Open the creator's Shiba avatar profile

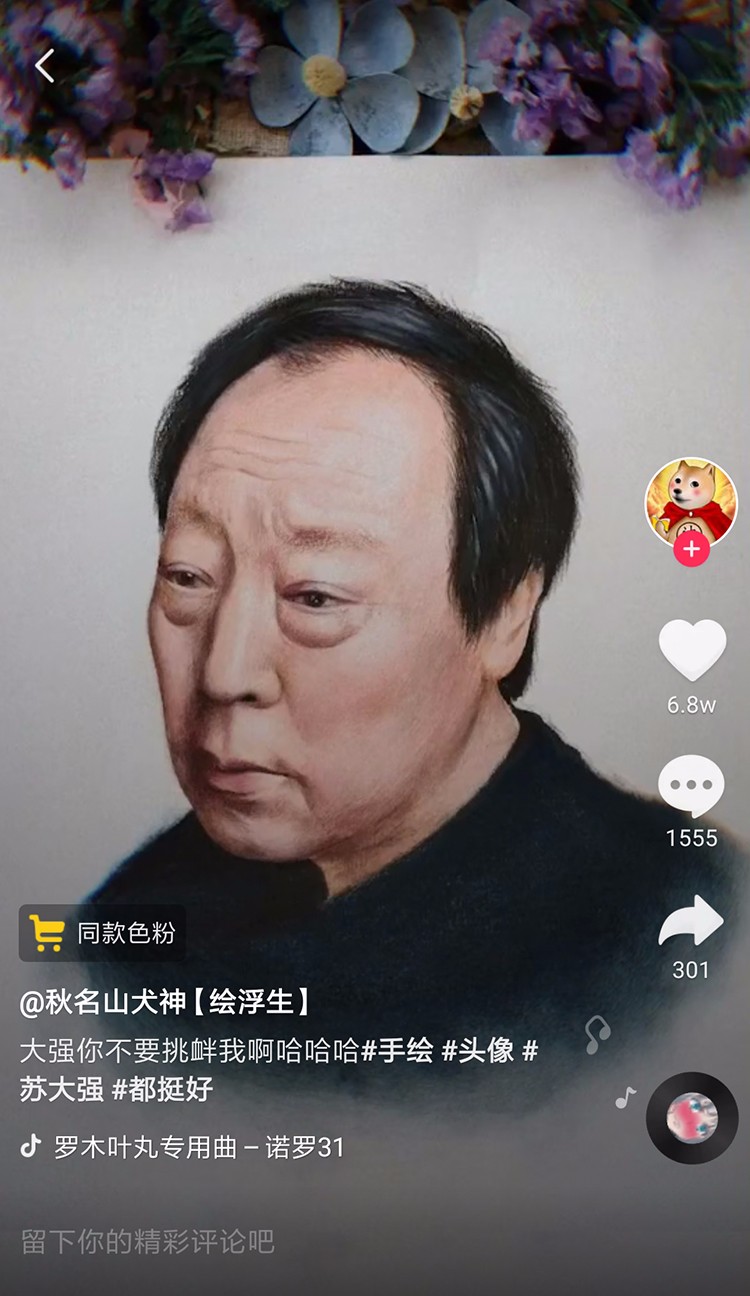(690, 502)
